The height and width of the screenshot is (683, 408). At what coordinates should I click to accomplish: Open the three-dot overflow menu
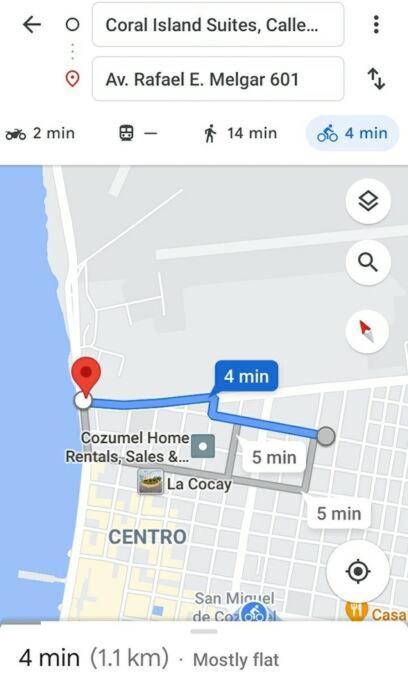pos(376,24)
